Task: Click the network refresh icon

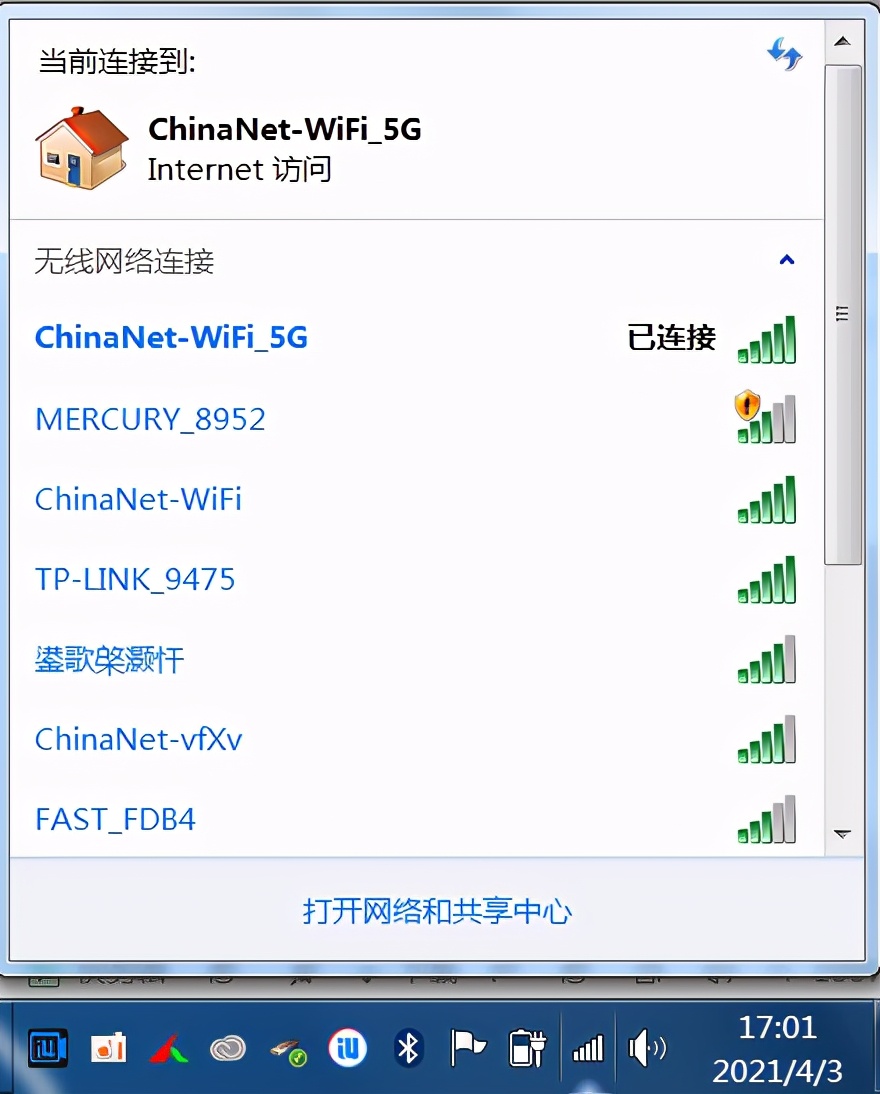Action: point(785,55)
